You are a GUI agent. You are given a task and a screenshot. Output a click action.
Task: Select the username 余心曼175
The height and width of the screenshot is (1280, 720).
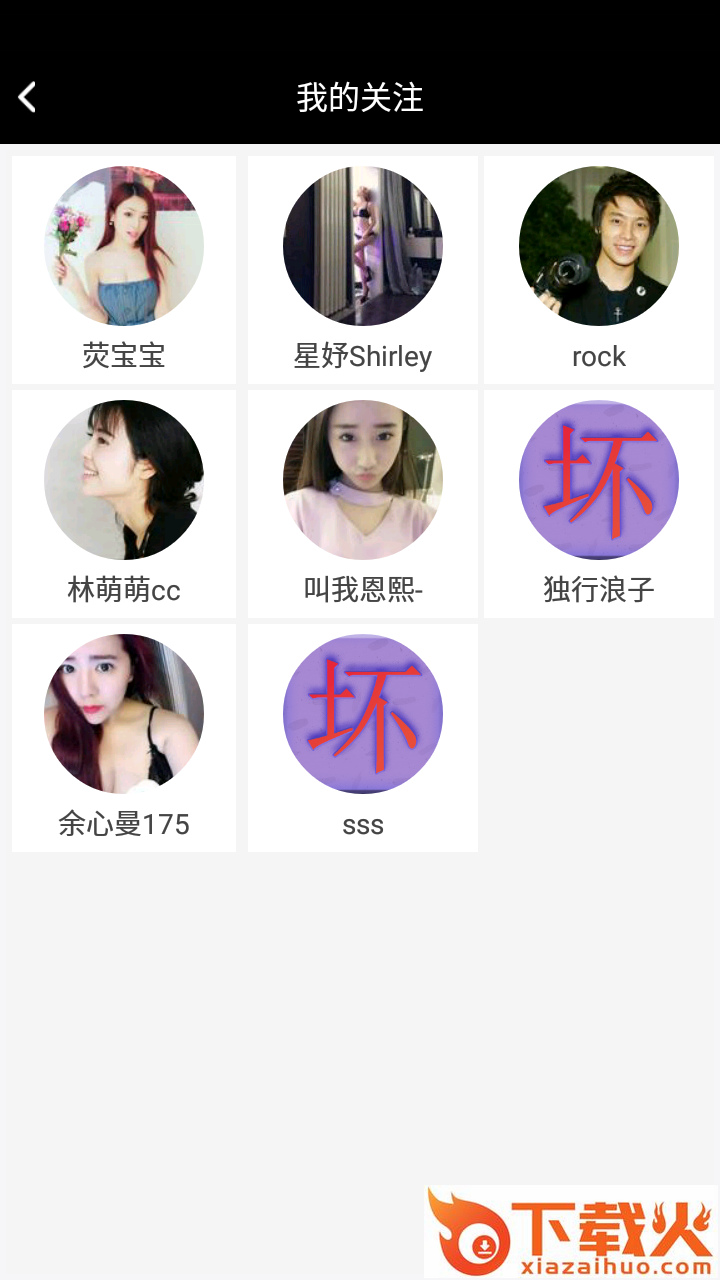124,824
